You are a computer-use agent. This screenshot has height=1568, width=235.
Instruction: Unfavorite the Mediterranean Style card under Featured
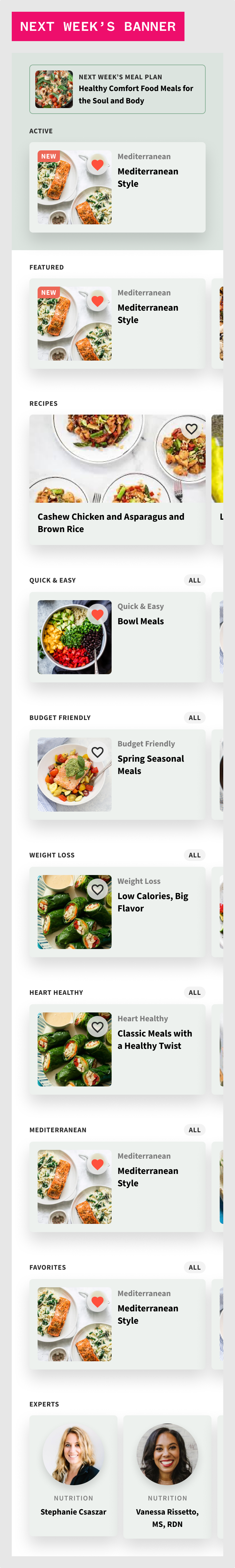click(x=98, y=301)
